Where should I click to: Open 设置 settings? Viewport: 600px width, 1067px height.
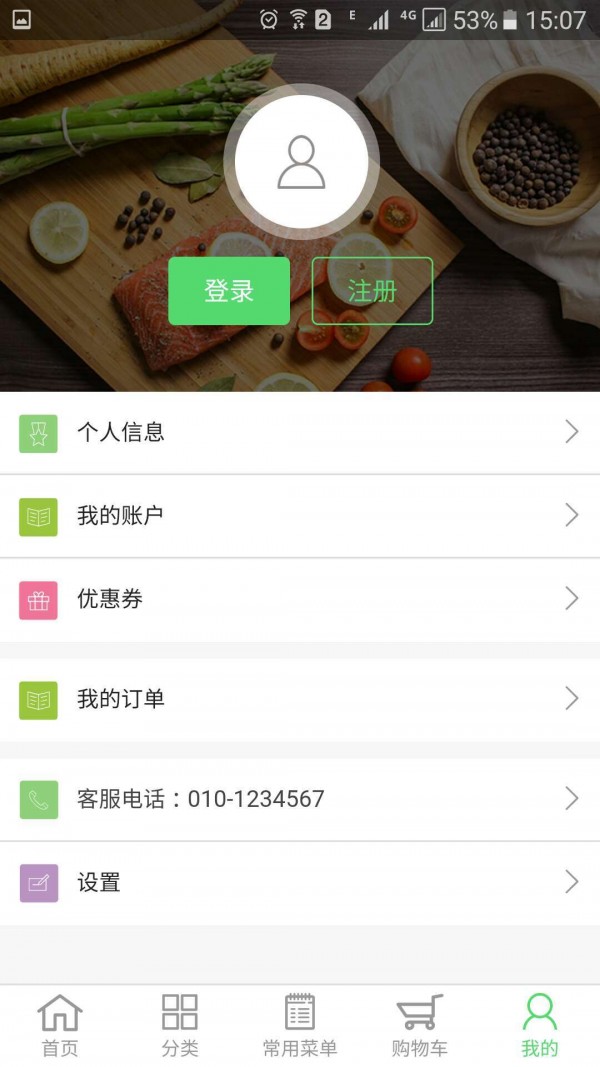[x=300, y=883]
